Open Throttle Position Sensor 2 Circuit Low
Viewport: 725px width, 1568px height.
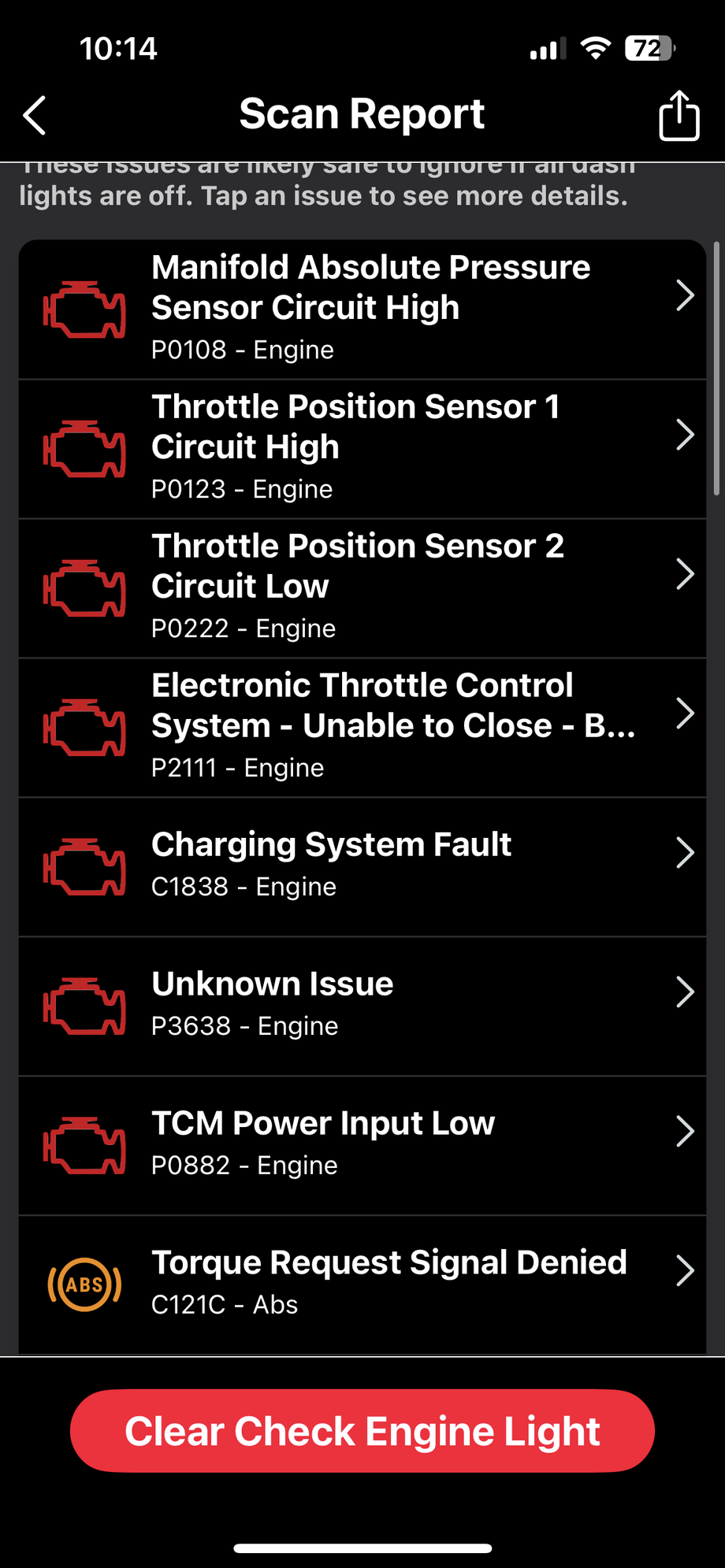362,588
